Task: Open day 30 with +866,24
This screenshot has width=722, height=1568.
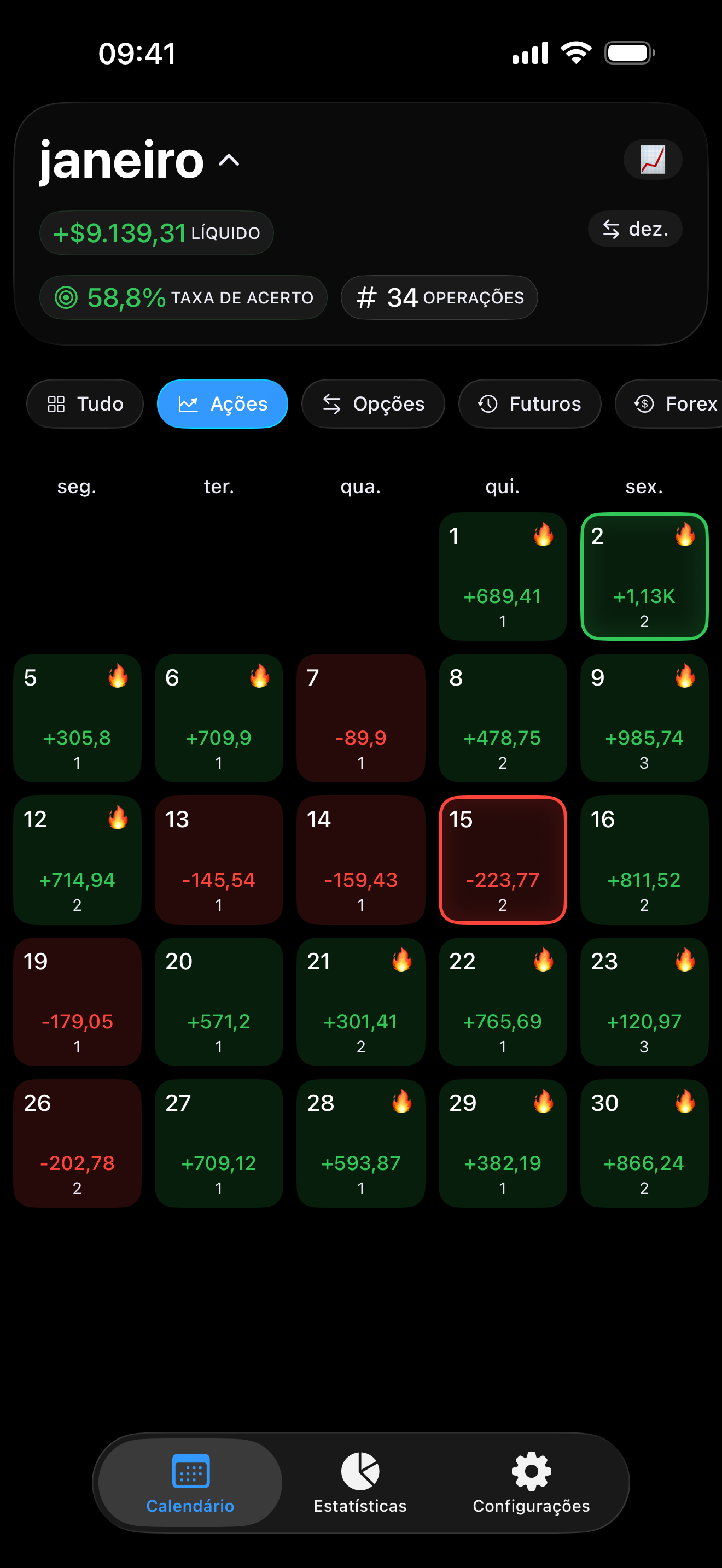Action: click(x=644, y=1144)
